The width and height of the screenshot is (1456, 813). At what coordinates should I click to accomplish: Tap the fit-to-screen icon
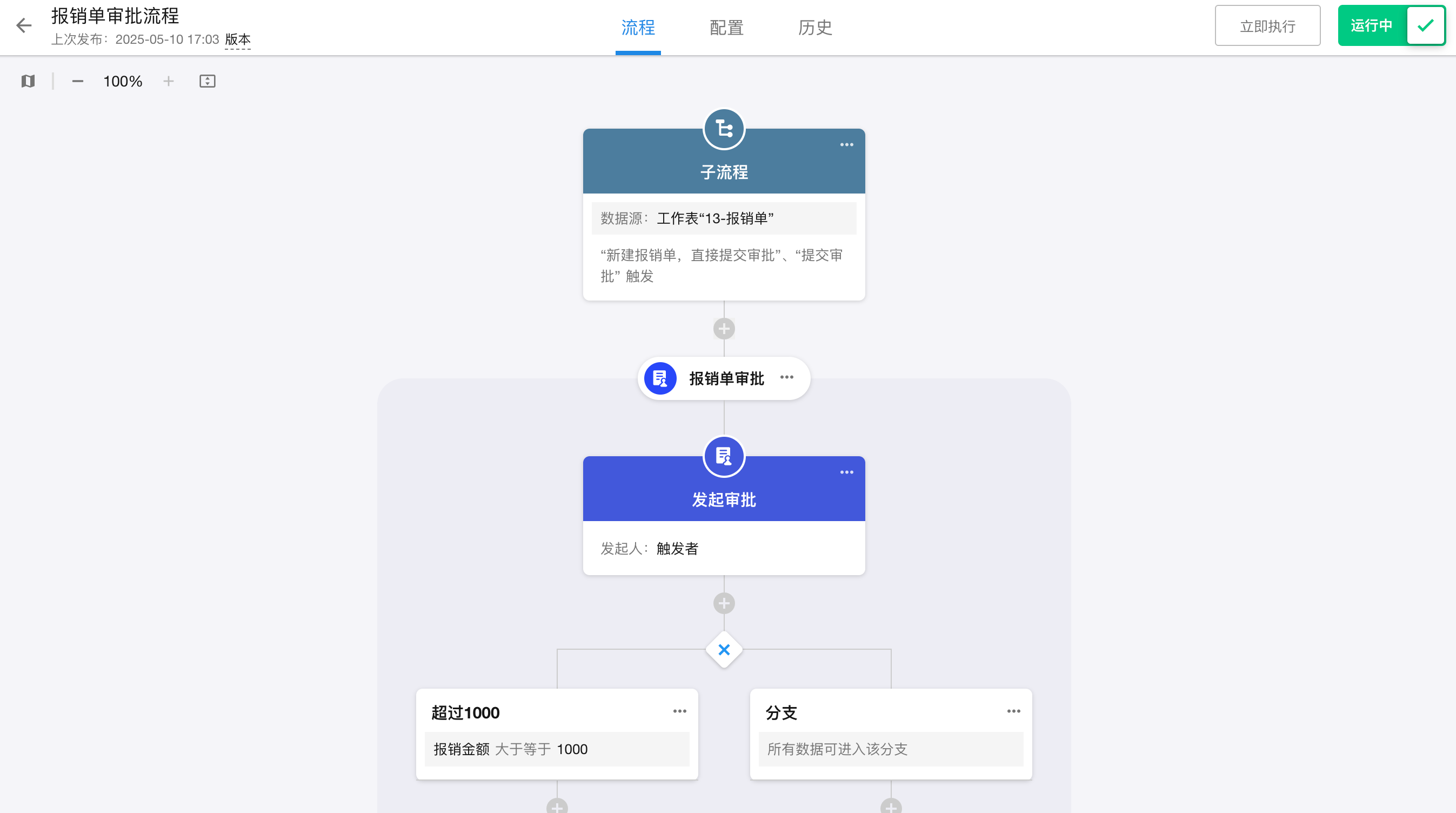(208, 82)
